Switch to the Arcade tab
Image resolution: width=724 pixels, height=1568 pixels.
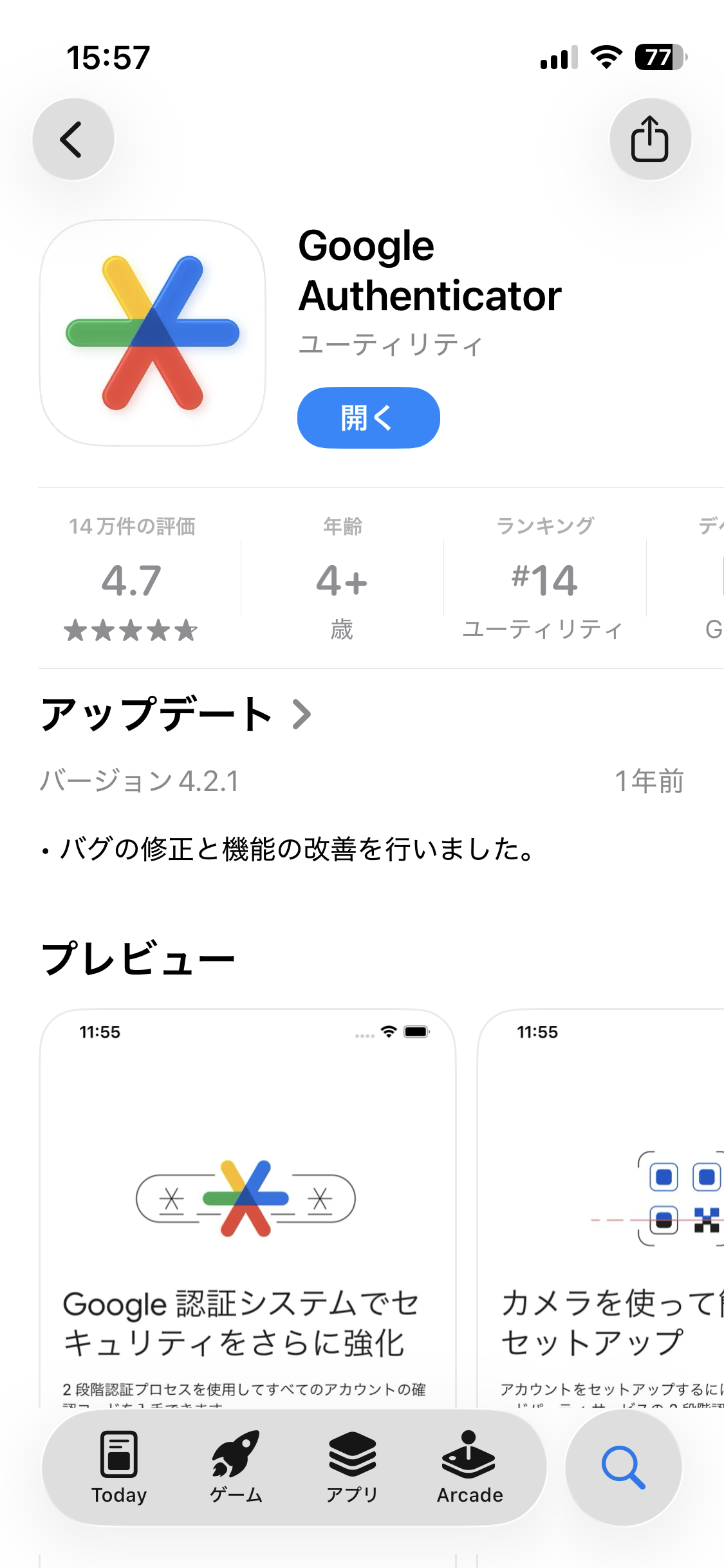coord(469,1468)
